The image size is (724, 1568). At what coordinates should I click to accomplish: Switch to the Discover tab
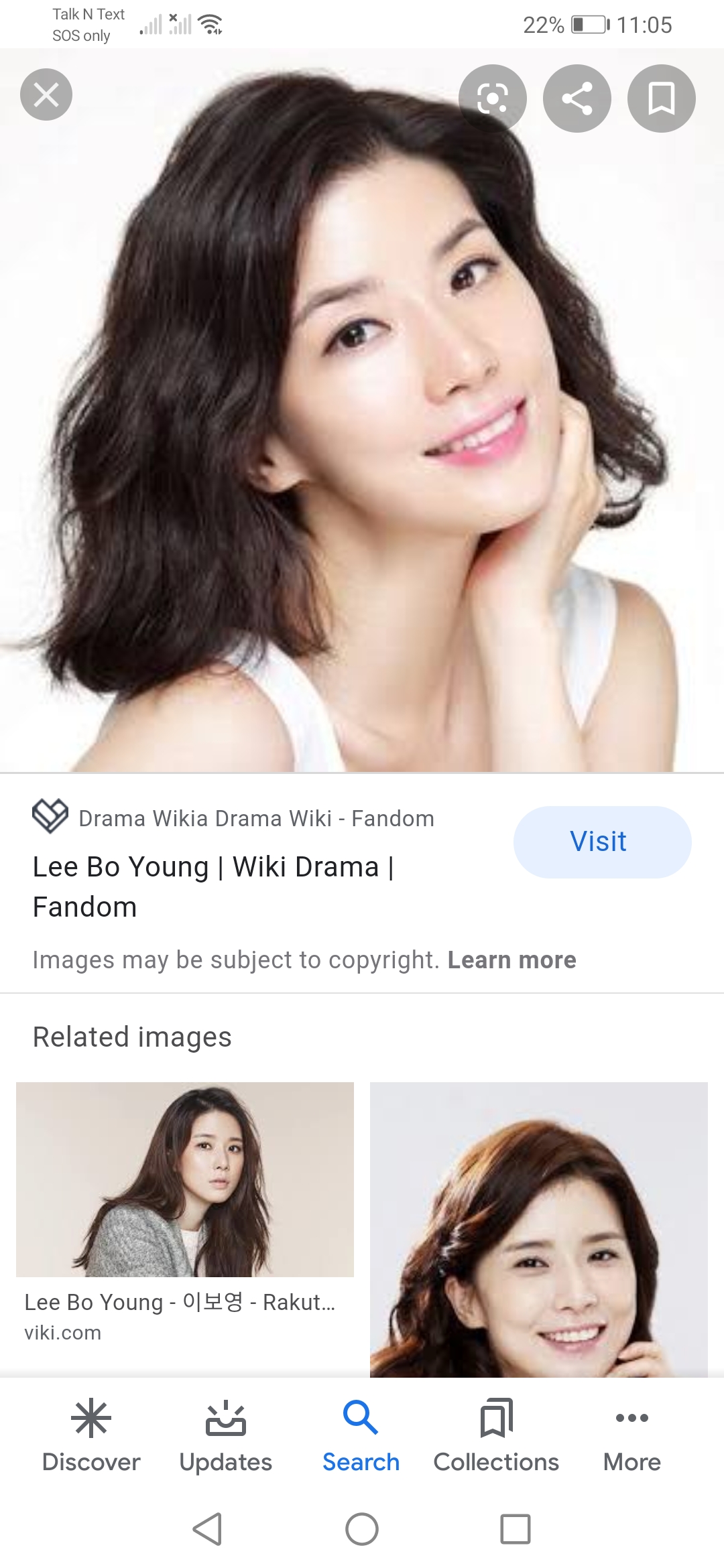pos(91,1435)
